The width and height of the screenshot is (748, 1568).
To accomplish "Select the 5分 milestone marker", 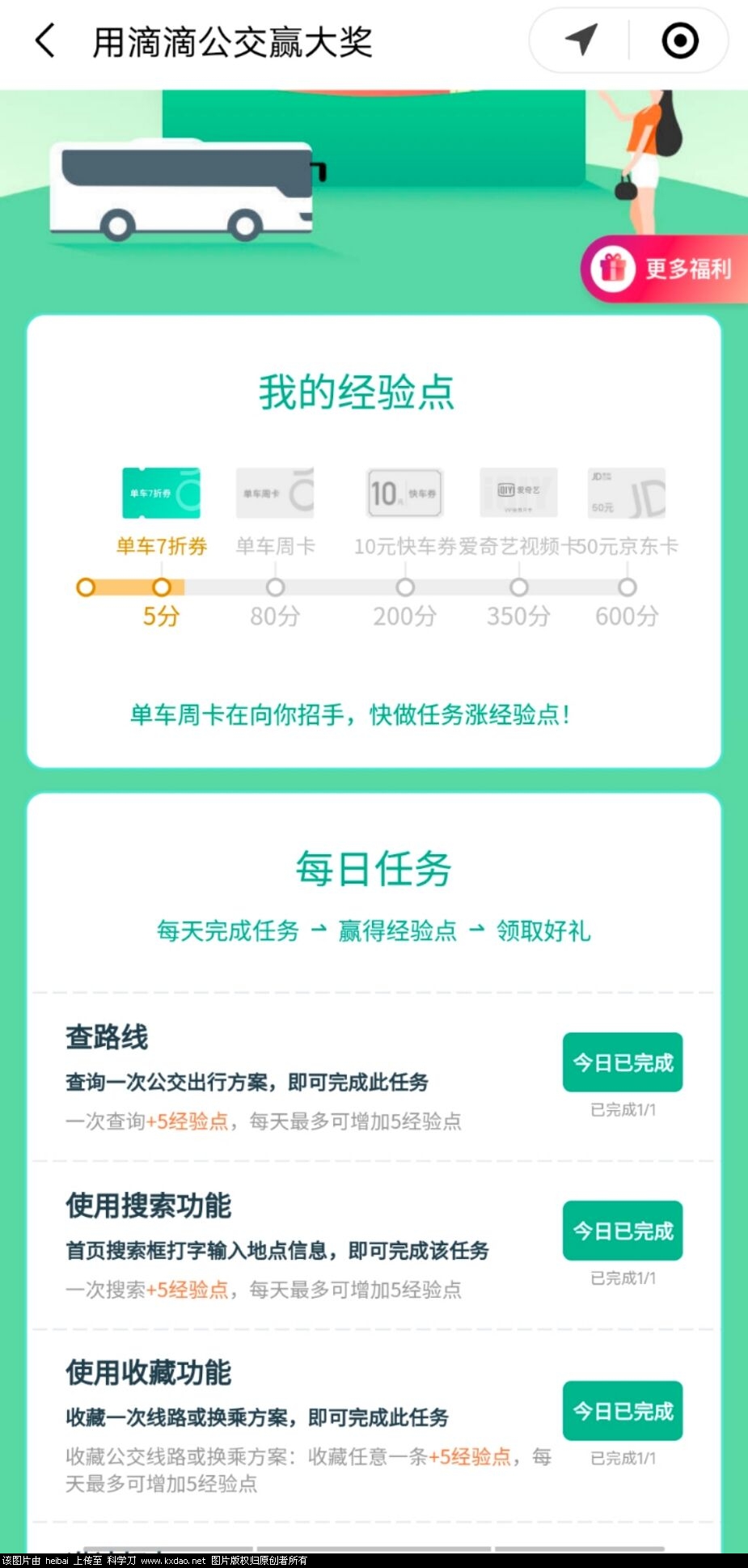I will click(162, 587).
